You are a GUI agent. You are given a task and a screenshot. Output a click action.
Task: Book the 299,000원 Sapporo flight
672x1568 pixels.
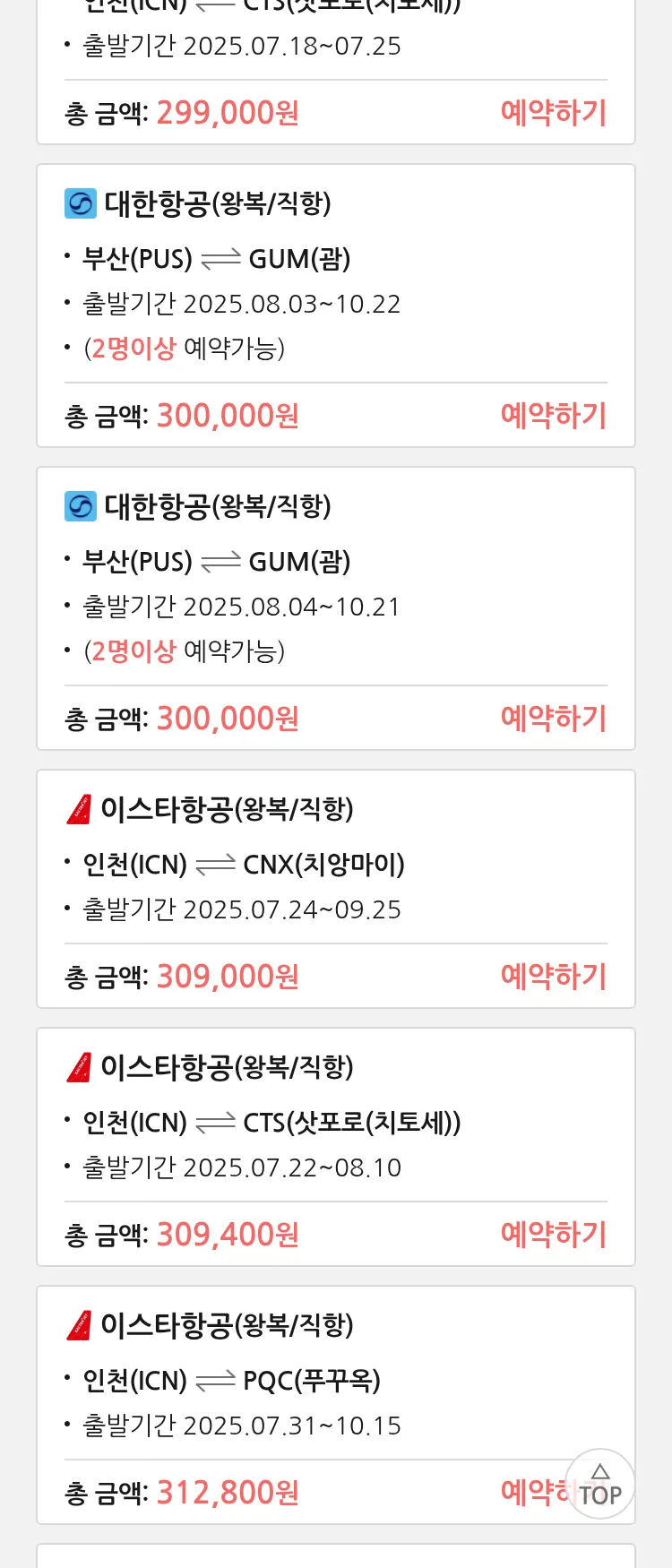pyautogui.click(x=553, y=113)
